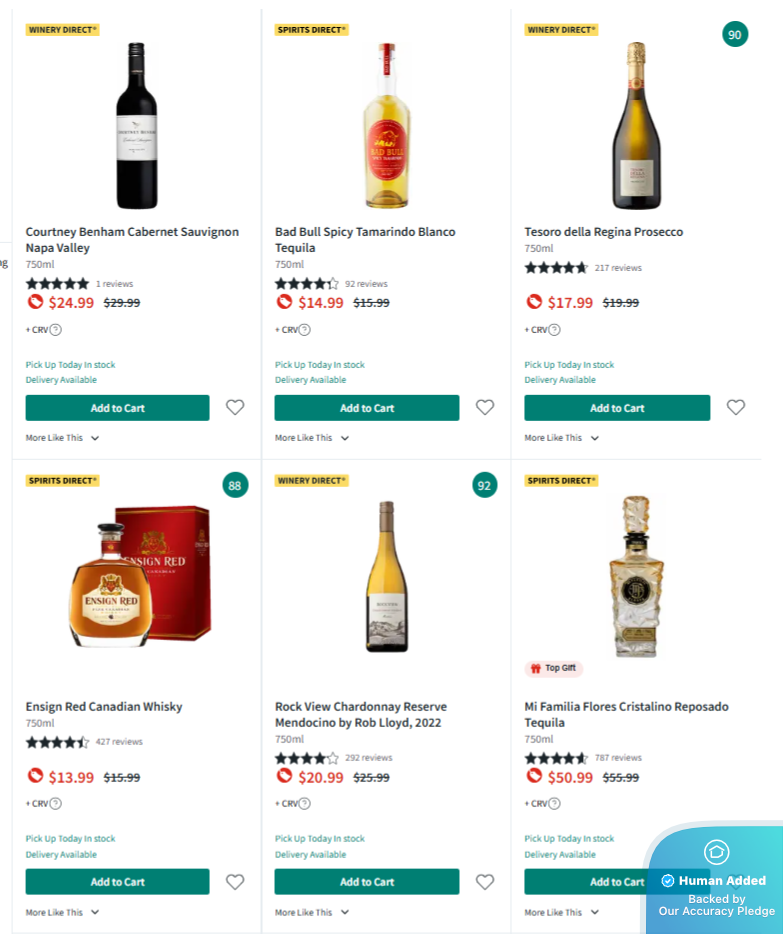
Task: Click the 90 score badge on Tesoro Prosecco
Action: [x=735, y=34]
